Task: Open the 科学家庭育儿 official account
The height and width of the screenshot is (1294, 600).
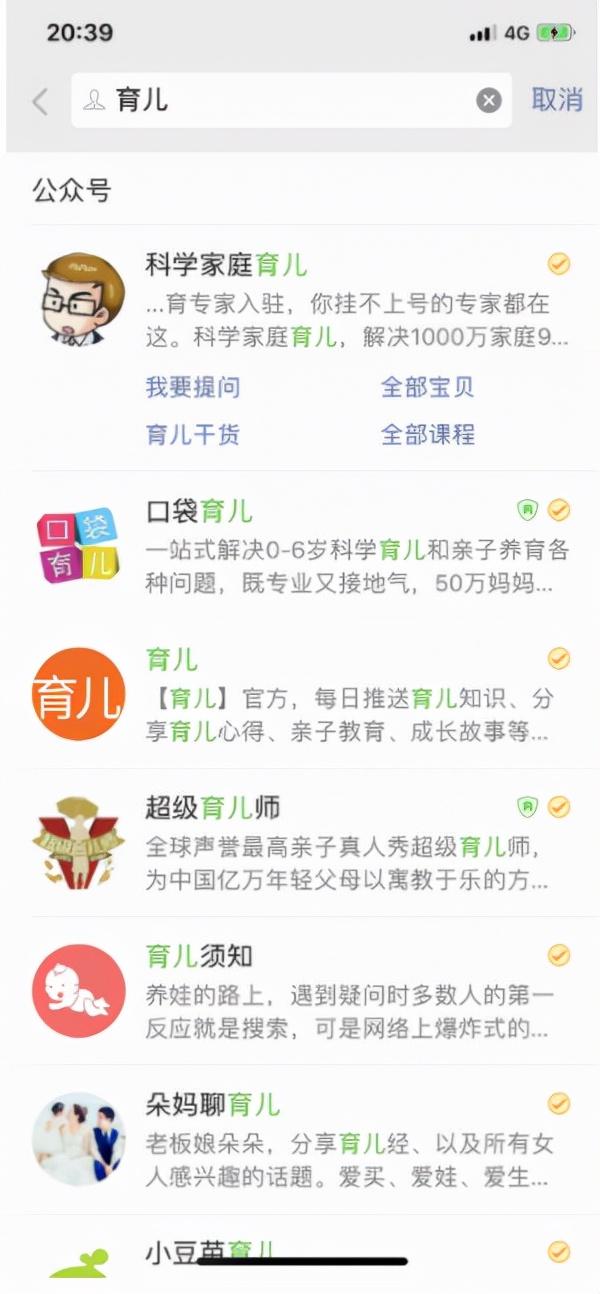Action: point(226,265)
